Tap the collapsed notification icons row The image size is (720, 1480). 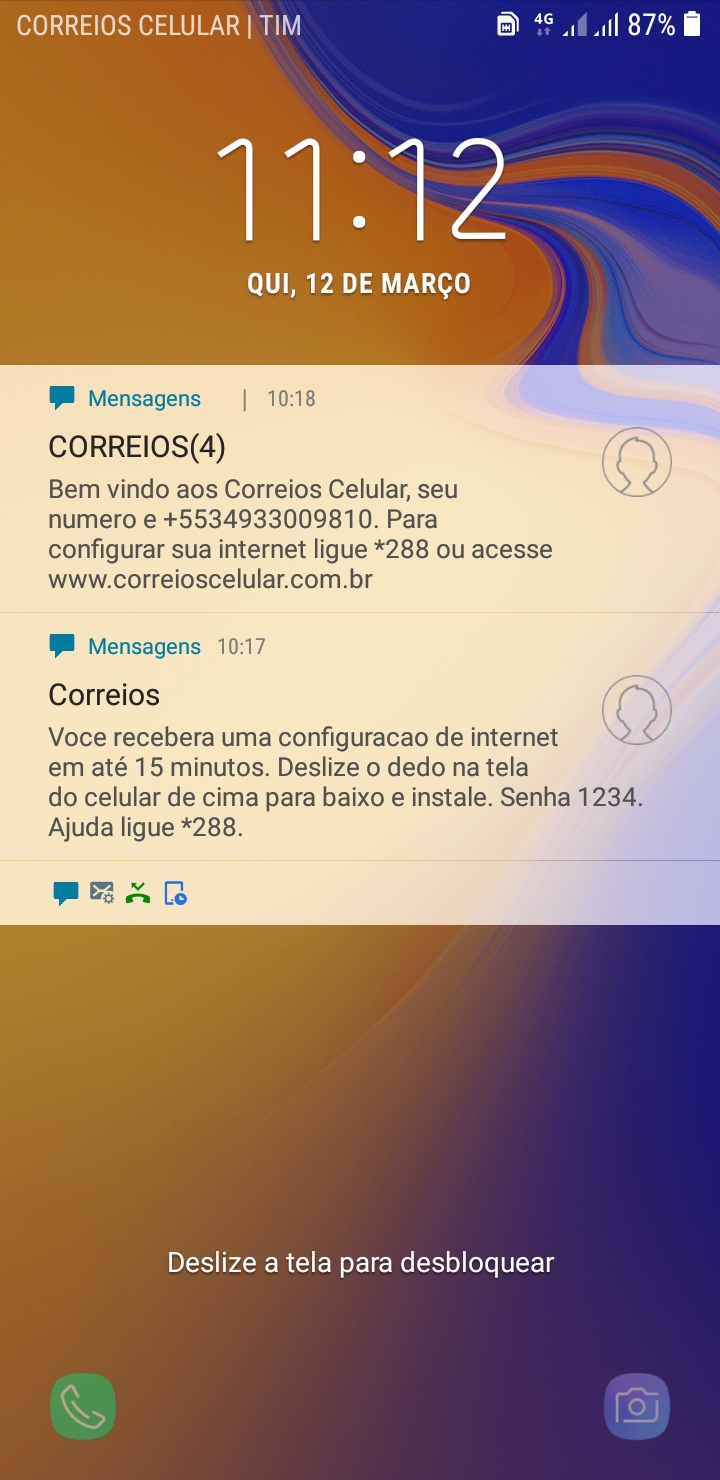tap(120, 893)
